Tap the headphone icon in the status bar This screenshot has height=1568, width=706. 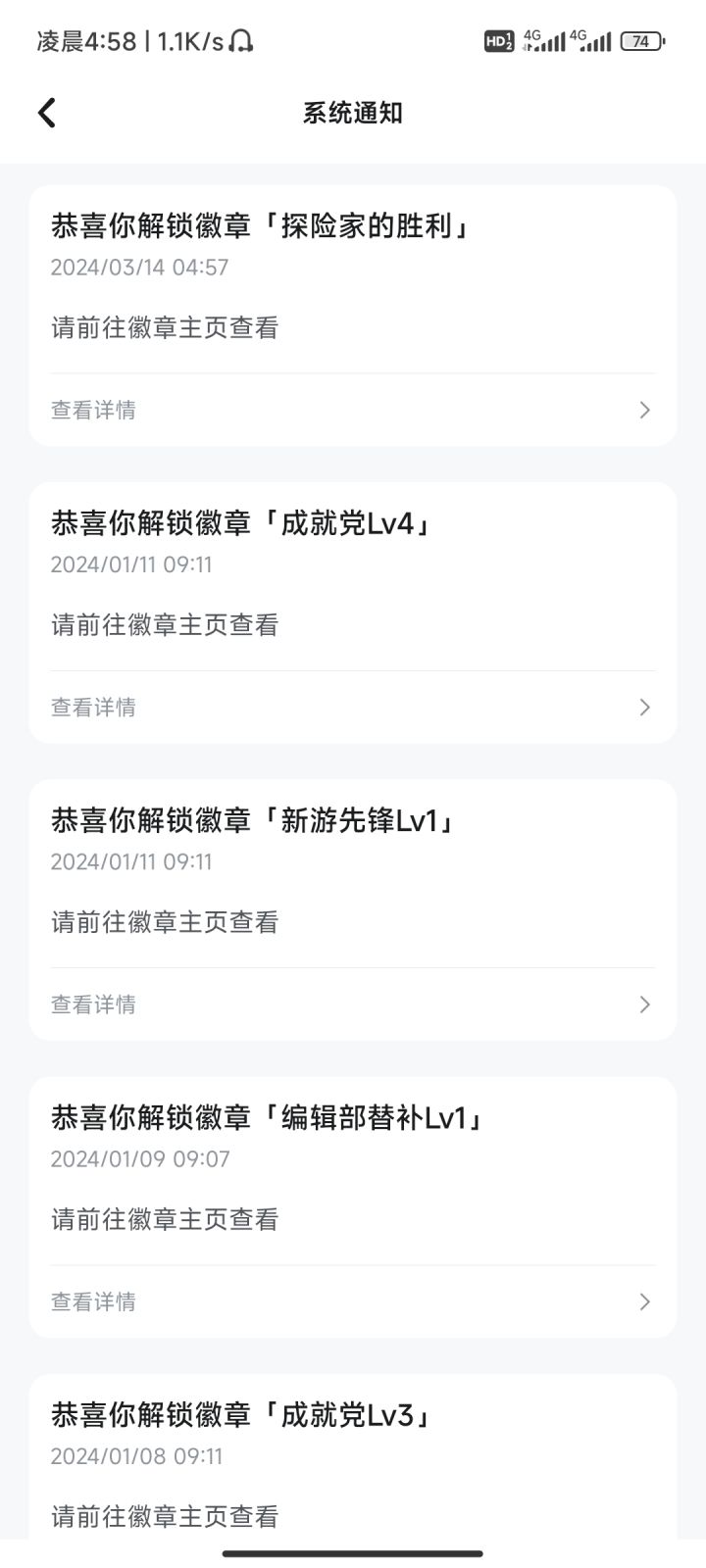tap(243, 41)
